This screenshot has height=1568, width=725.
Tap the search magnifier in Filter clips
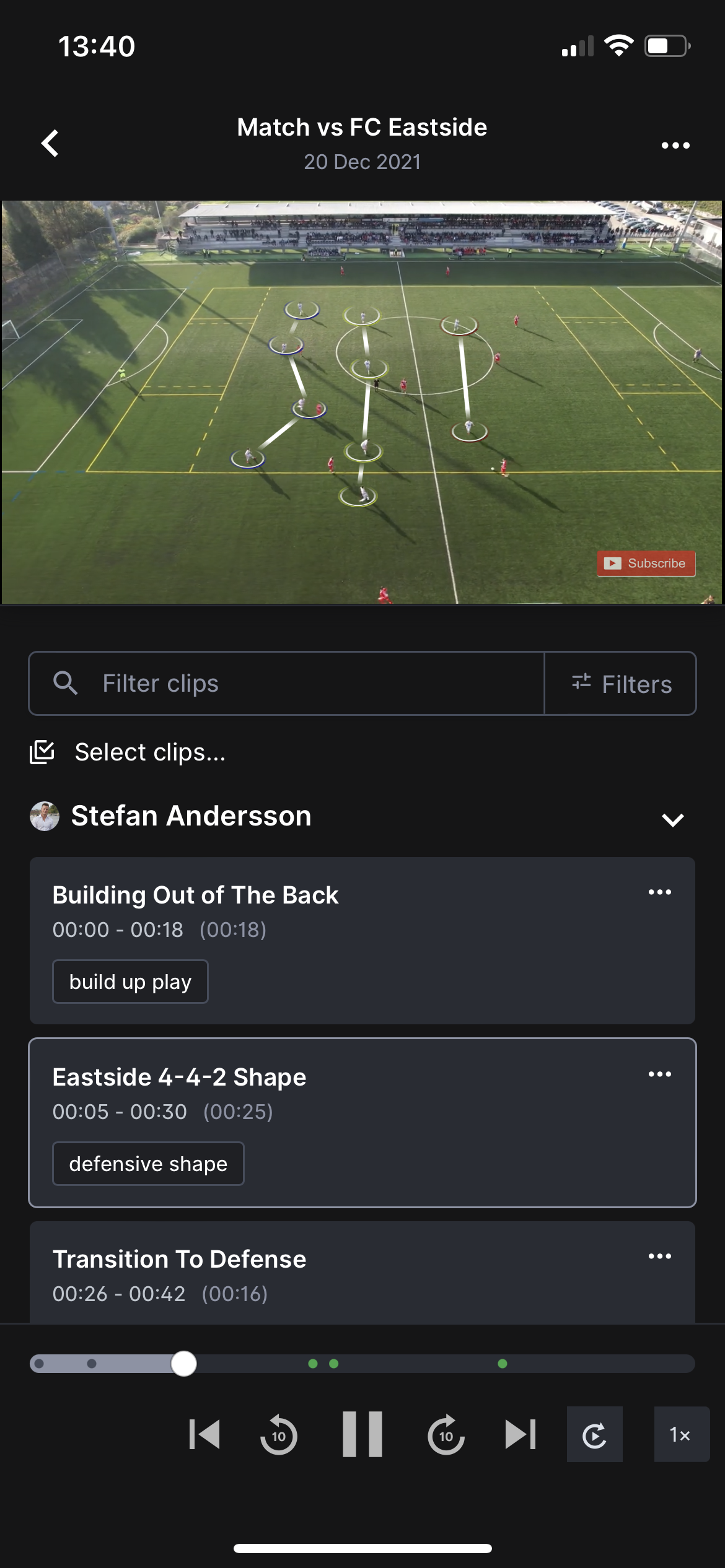66,683
